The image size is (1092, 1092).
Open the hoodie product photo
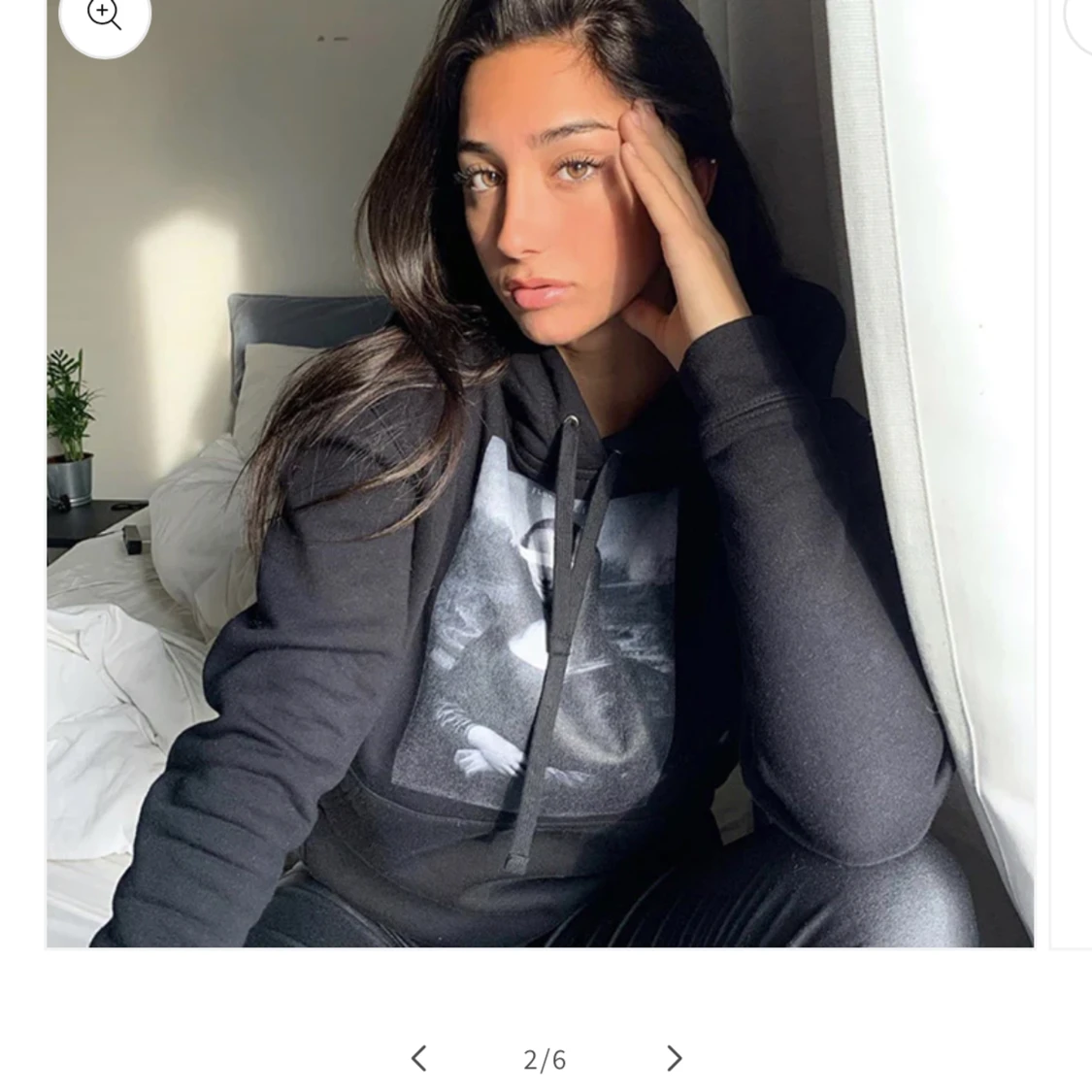tap(540, 485)
